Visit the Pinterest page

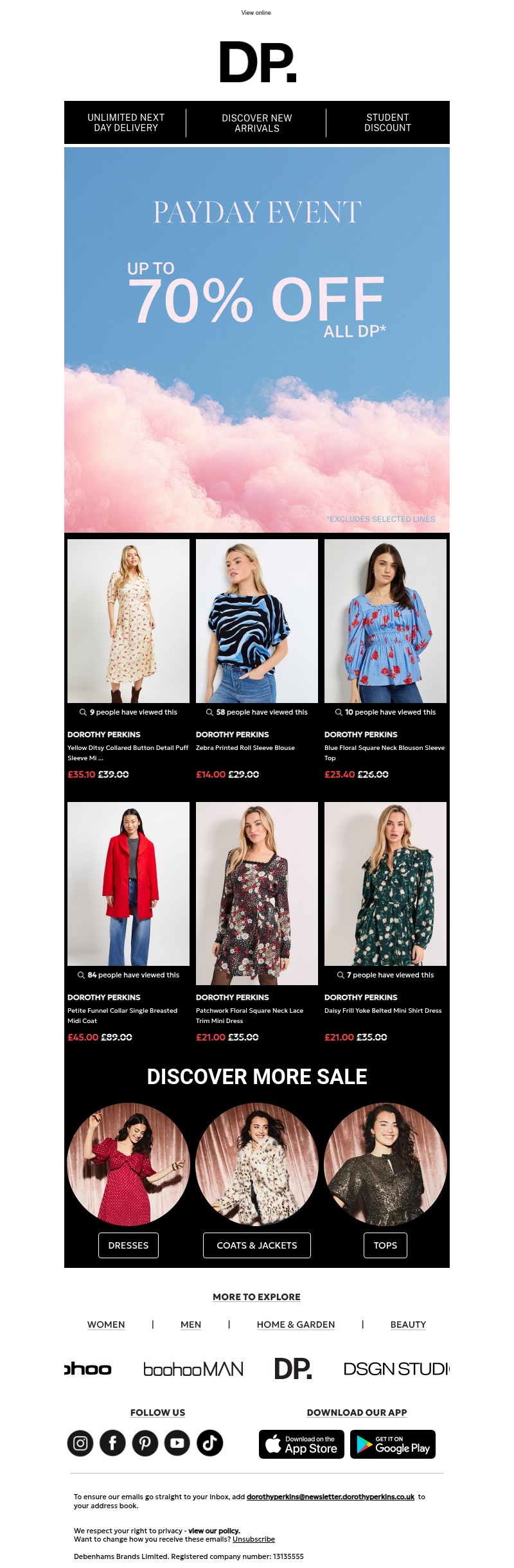click(145, 1443)
